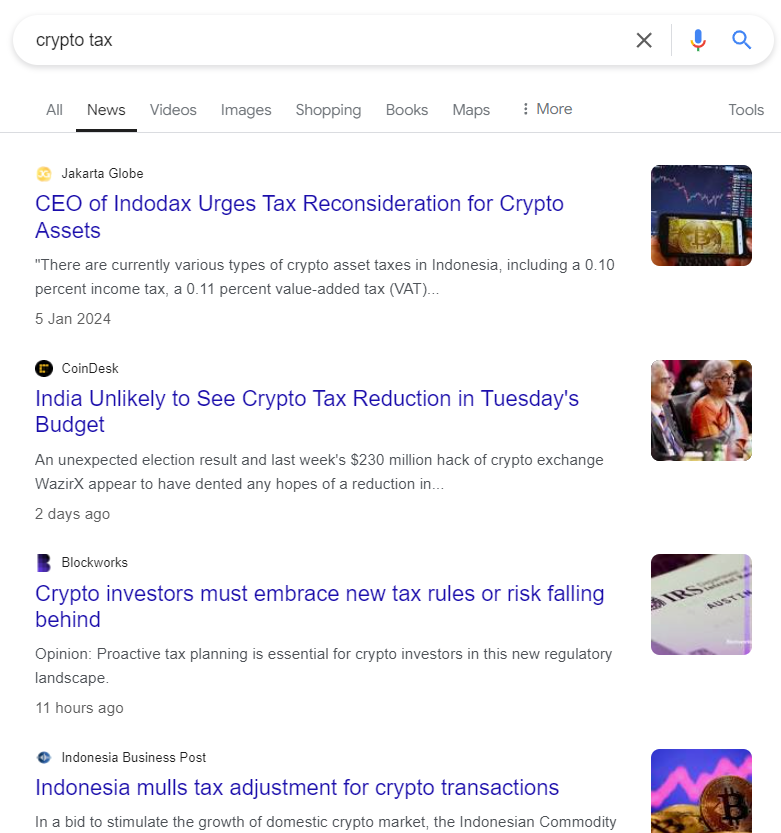Open Indonesia mulls tax adjustment article
Screen dimensions: 781x833
[297, 787]
